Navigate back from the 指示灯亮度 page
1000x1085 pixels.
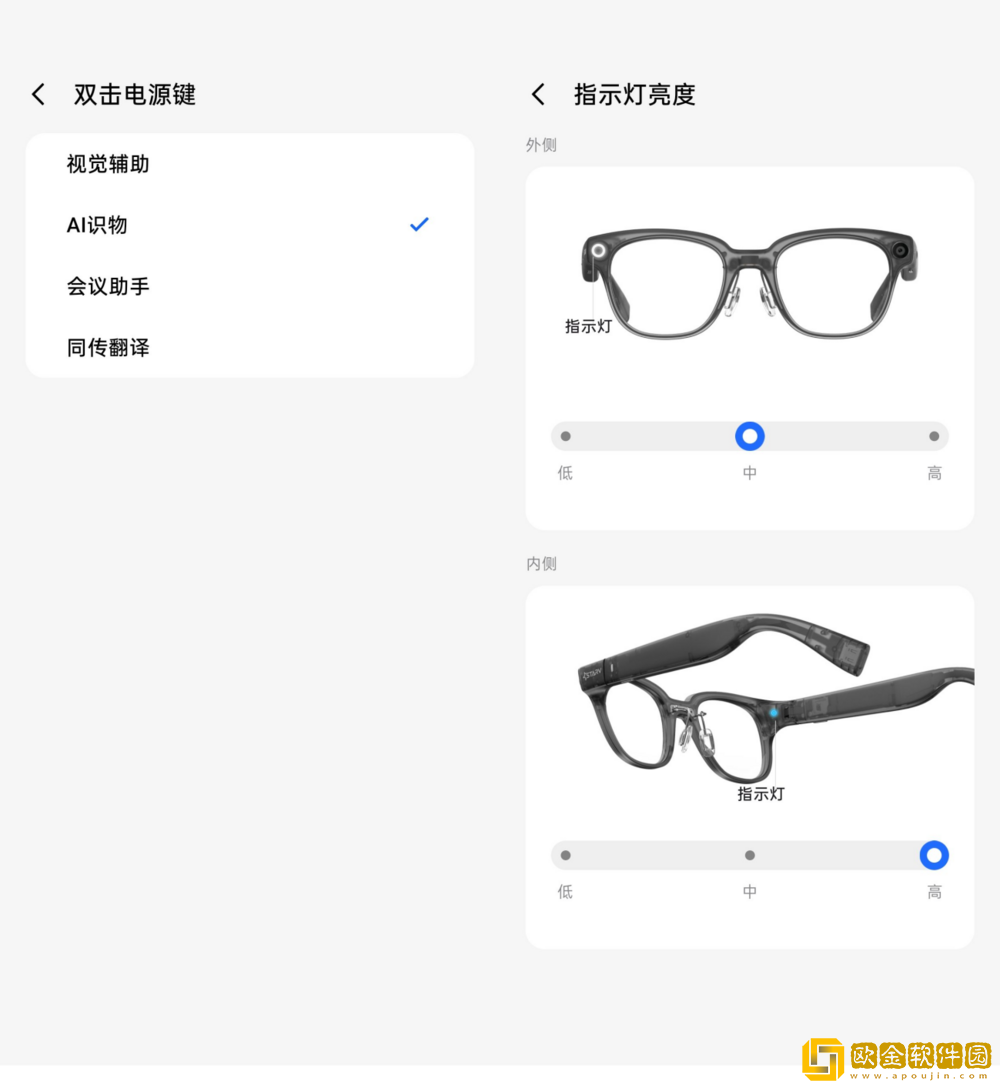click(x=537, y=94)
